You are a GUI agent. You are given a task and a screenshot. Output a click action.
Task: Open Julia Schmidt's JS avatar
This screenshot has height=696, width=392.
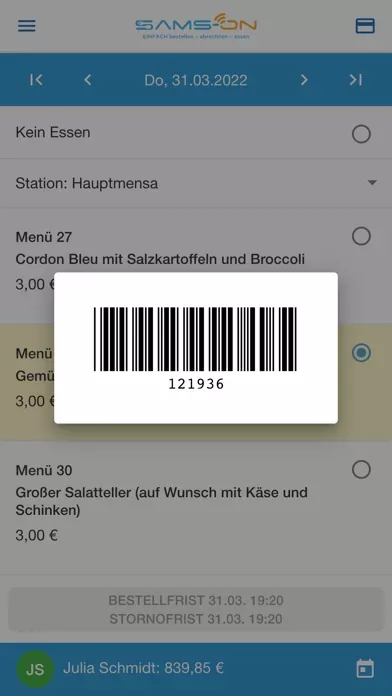coord(35,669)
